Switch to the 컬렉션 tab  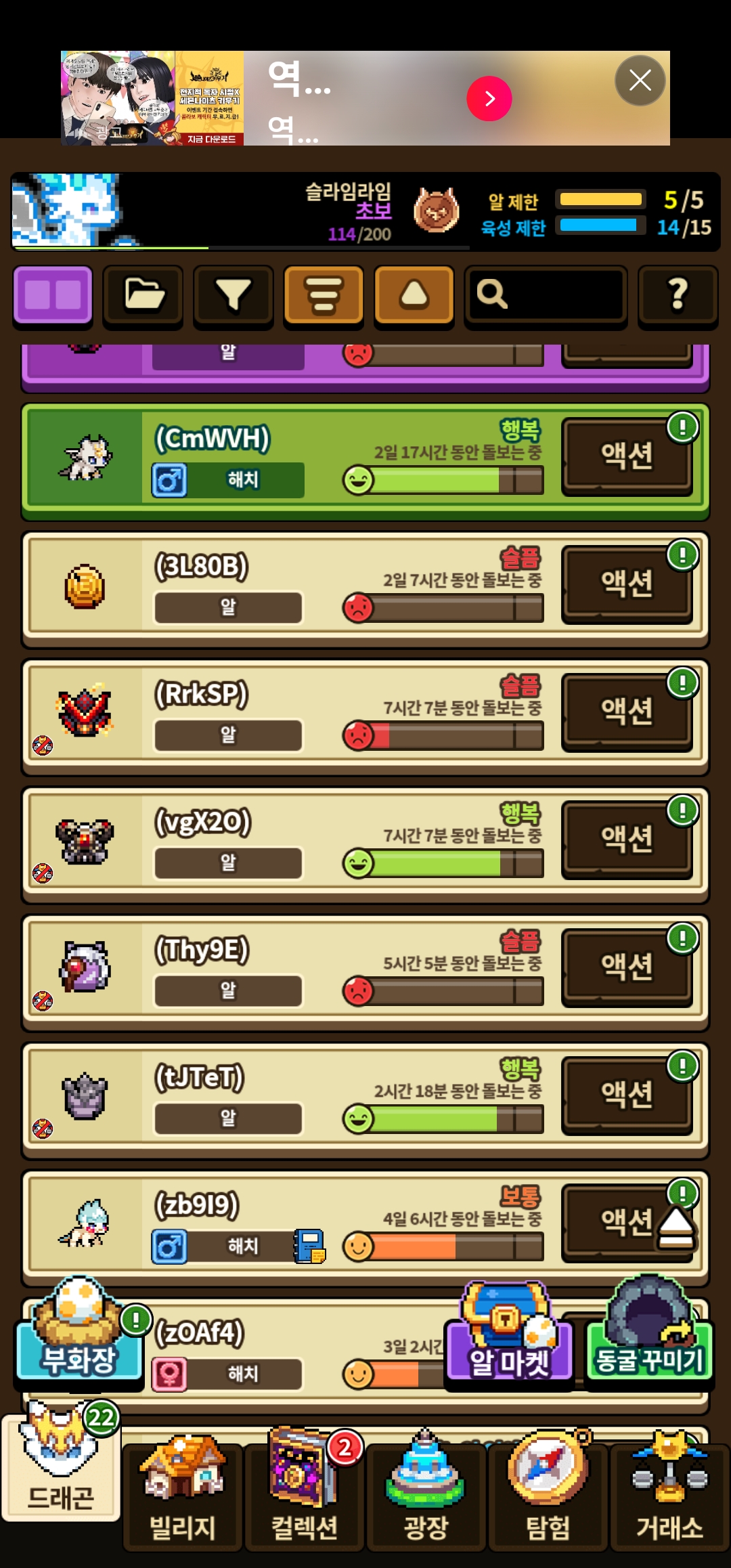tap(305, 1496)
